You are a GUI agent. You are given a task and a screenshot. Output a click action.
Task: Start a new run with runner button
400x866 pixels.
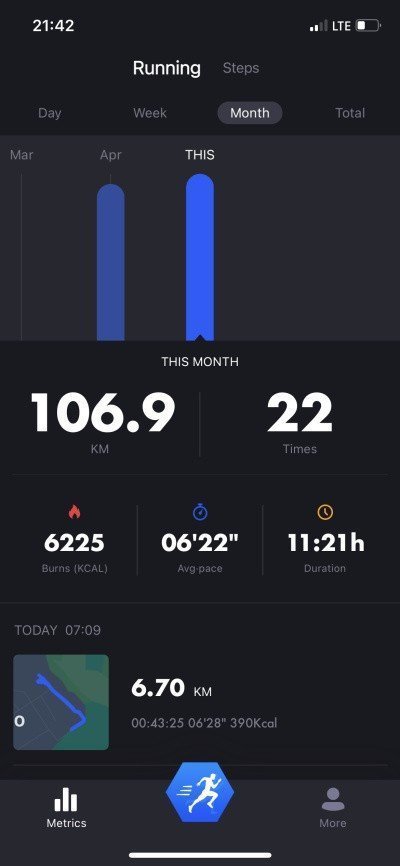tap(200, 792)
